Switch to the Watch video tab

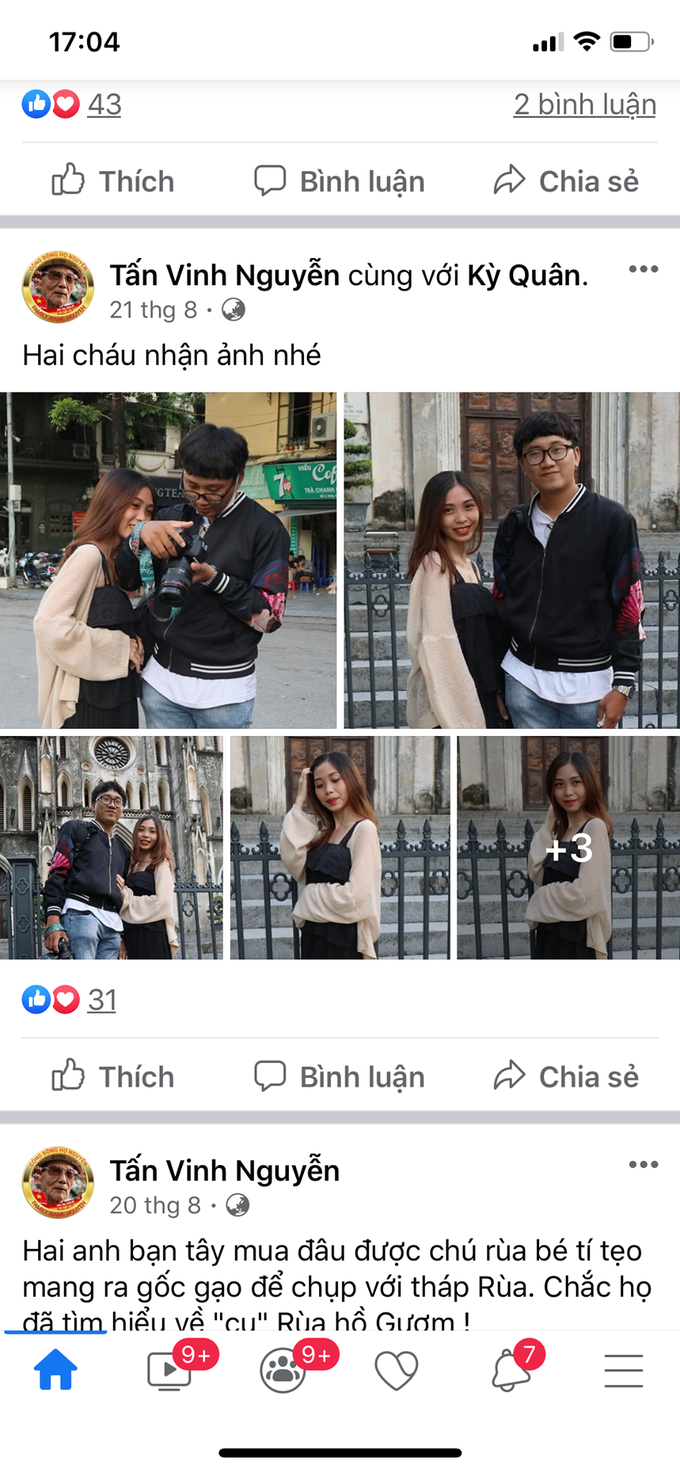pos(169,1371)
